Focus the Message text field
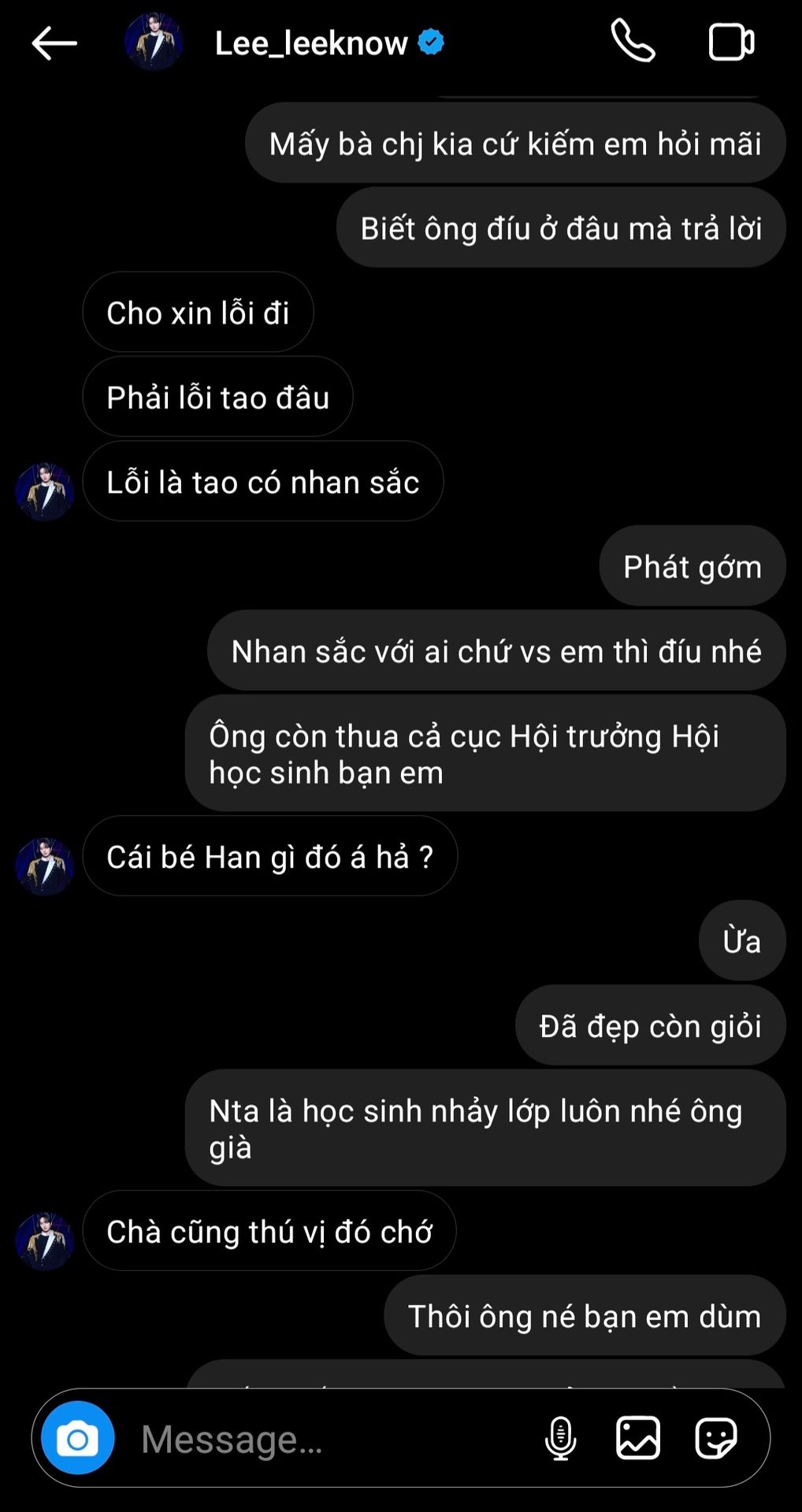The height and width of the screenshot is (1512, 802). (331, 1439)
